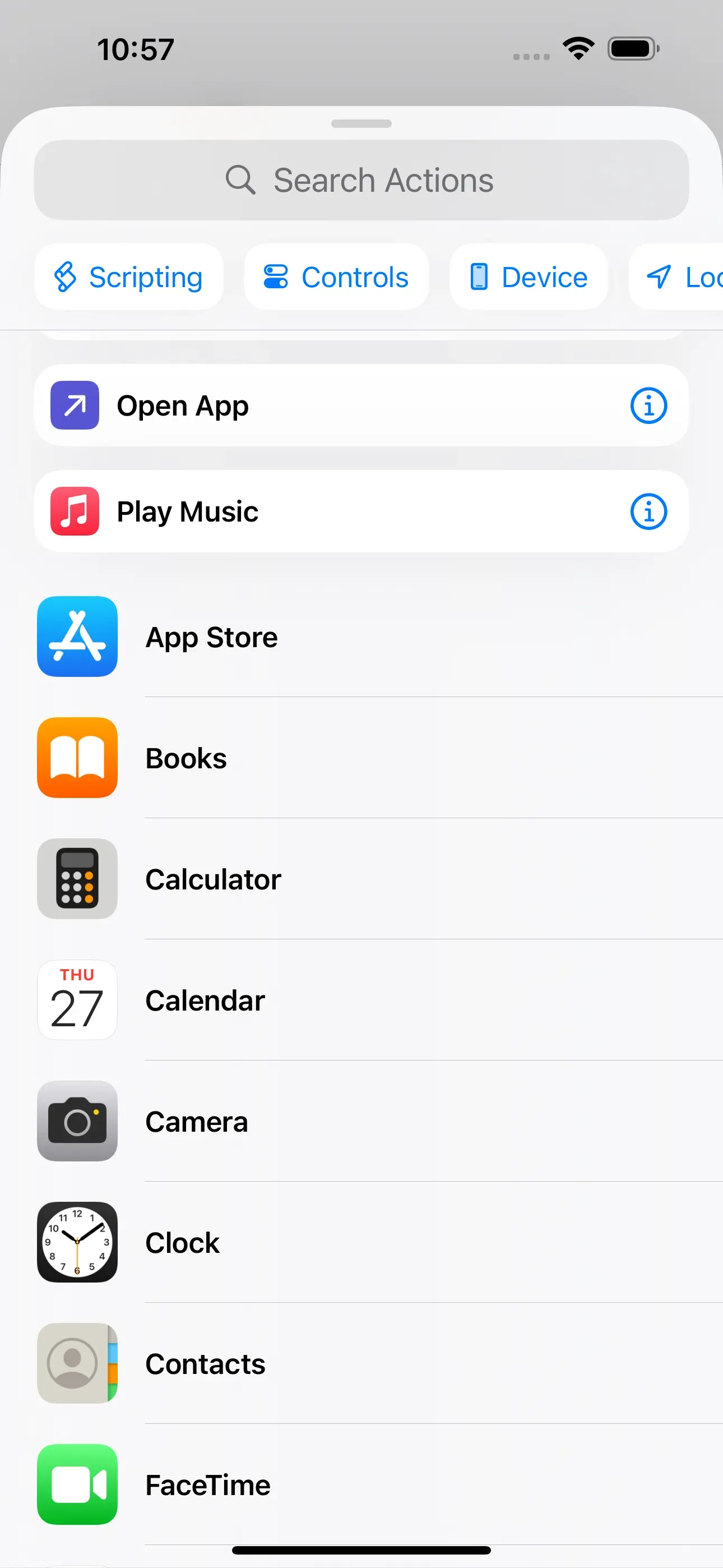Screen dimensions: 723x1568
Task: Focus the Search Actions field
Action: (361, 180)
